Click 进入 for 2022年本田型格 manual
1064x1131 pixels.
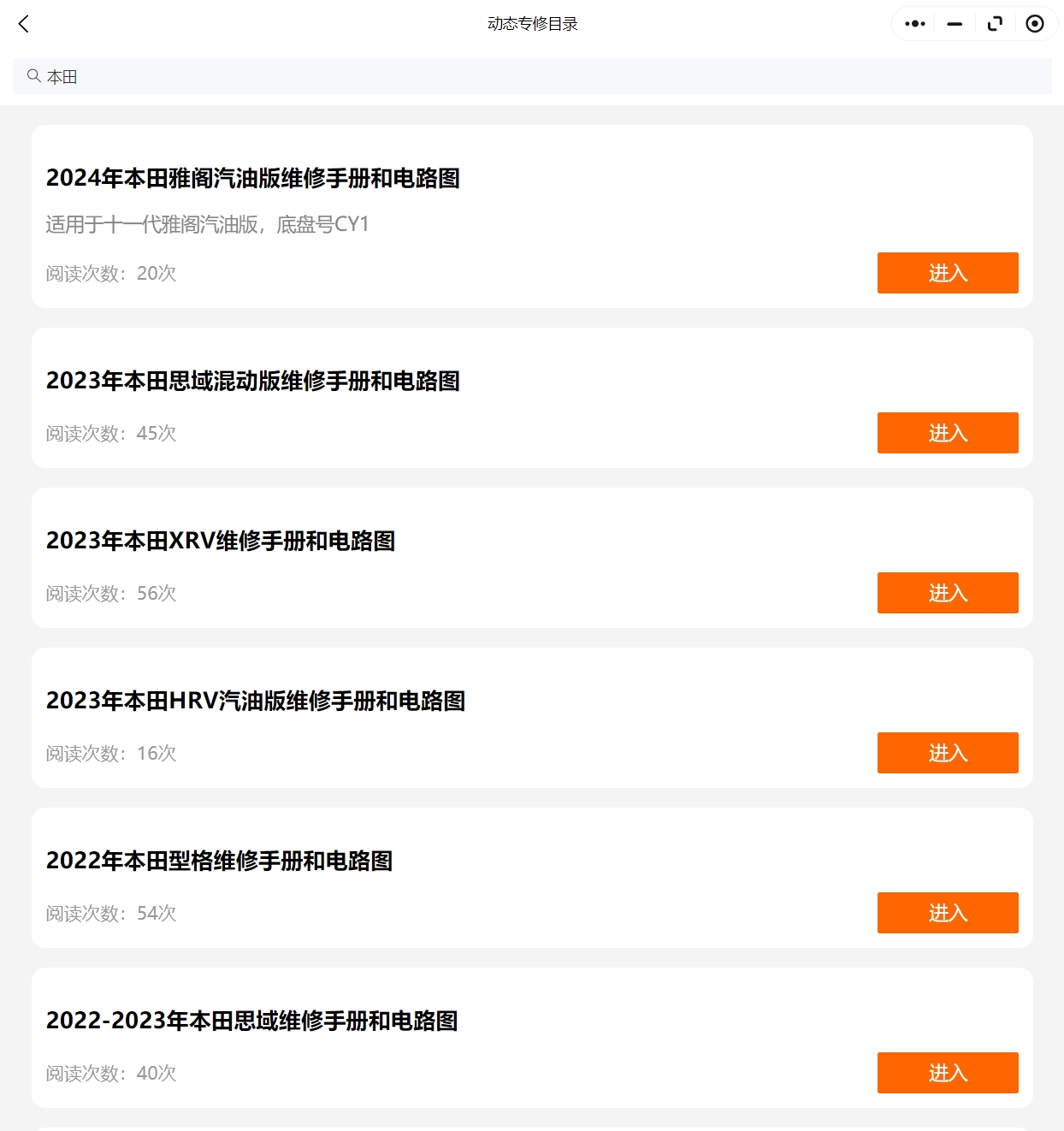947,913
